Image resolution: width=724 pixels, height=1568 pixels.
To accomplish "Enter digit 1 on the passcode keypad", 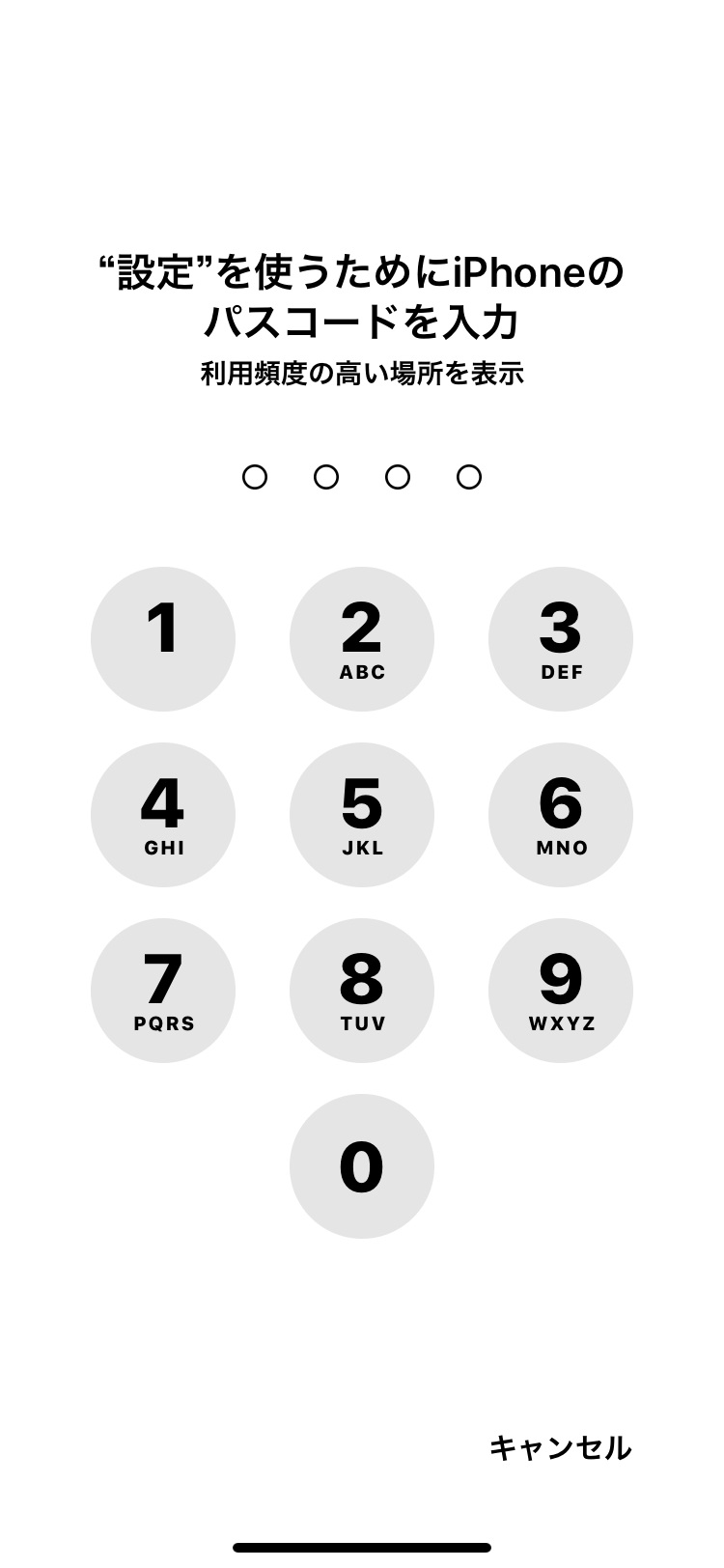I will tap(163, 639).
